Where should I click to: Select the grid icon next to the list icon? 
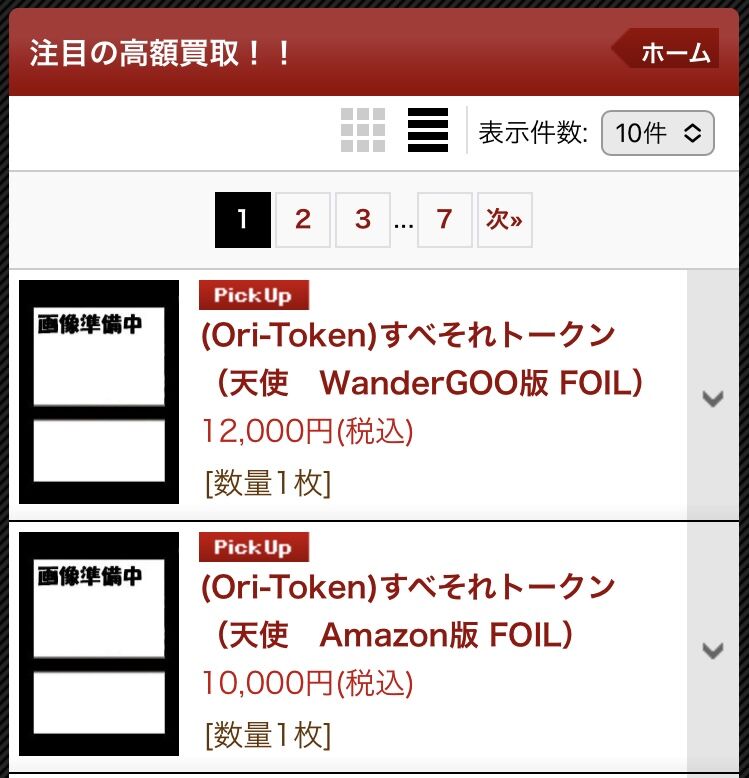(363, 131)
